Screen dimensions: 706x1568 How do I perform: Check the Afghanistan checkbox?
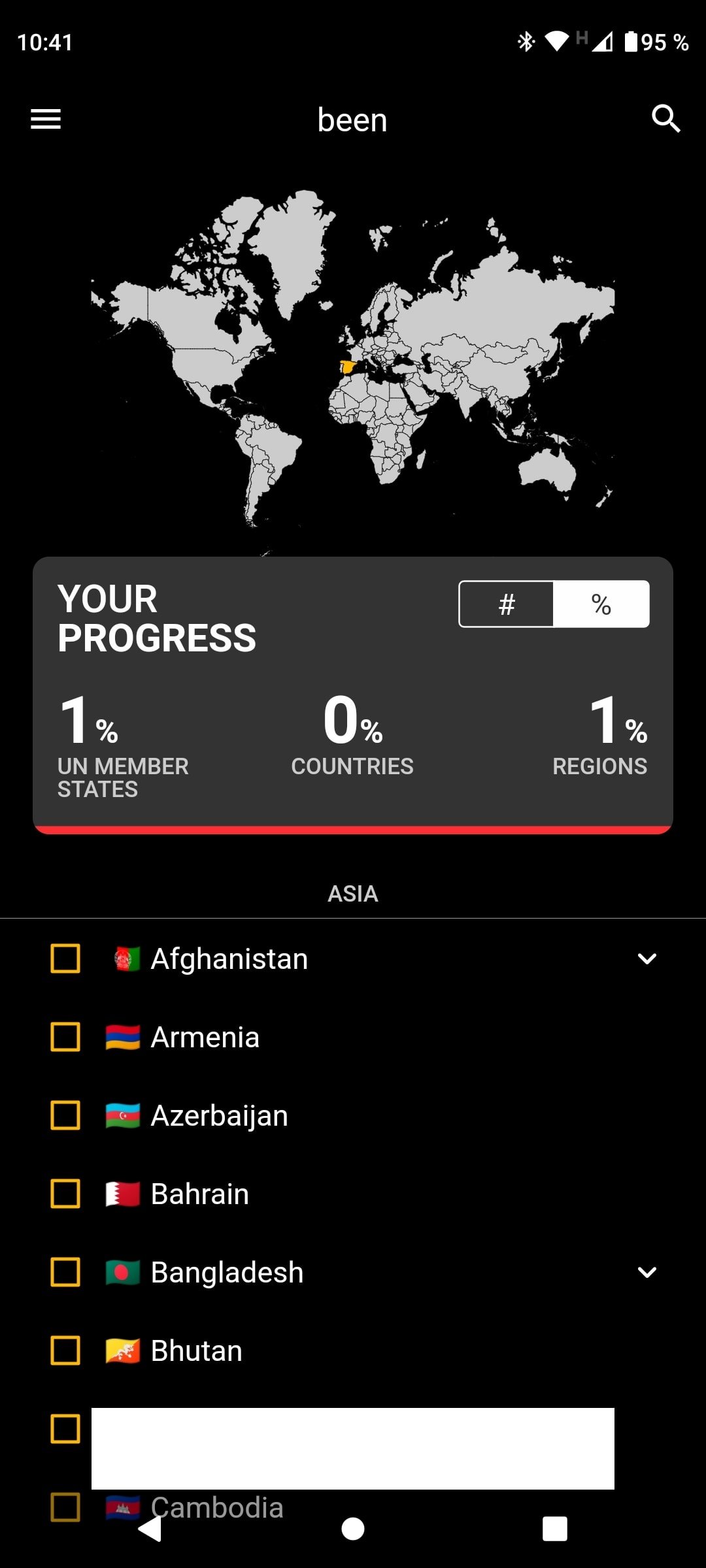click(x=65, y=958)
